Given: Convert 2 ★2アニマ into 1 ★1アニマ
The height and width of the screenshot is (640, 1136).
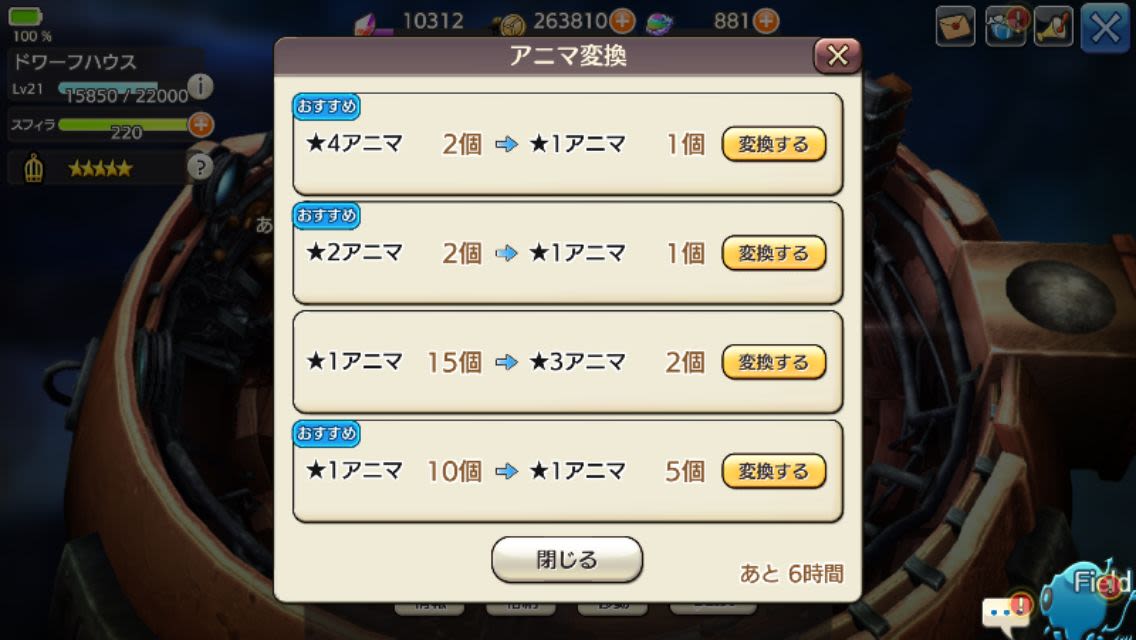Looking at the screenshot, I should (x=773, y=253).
